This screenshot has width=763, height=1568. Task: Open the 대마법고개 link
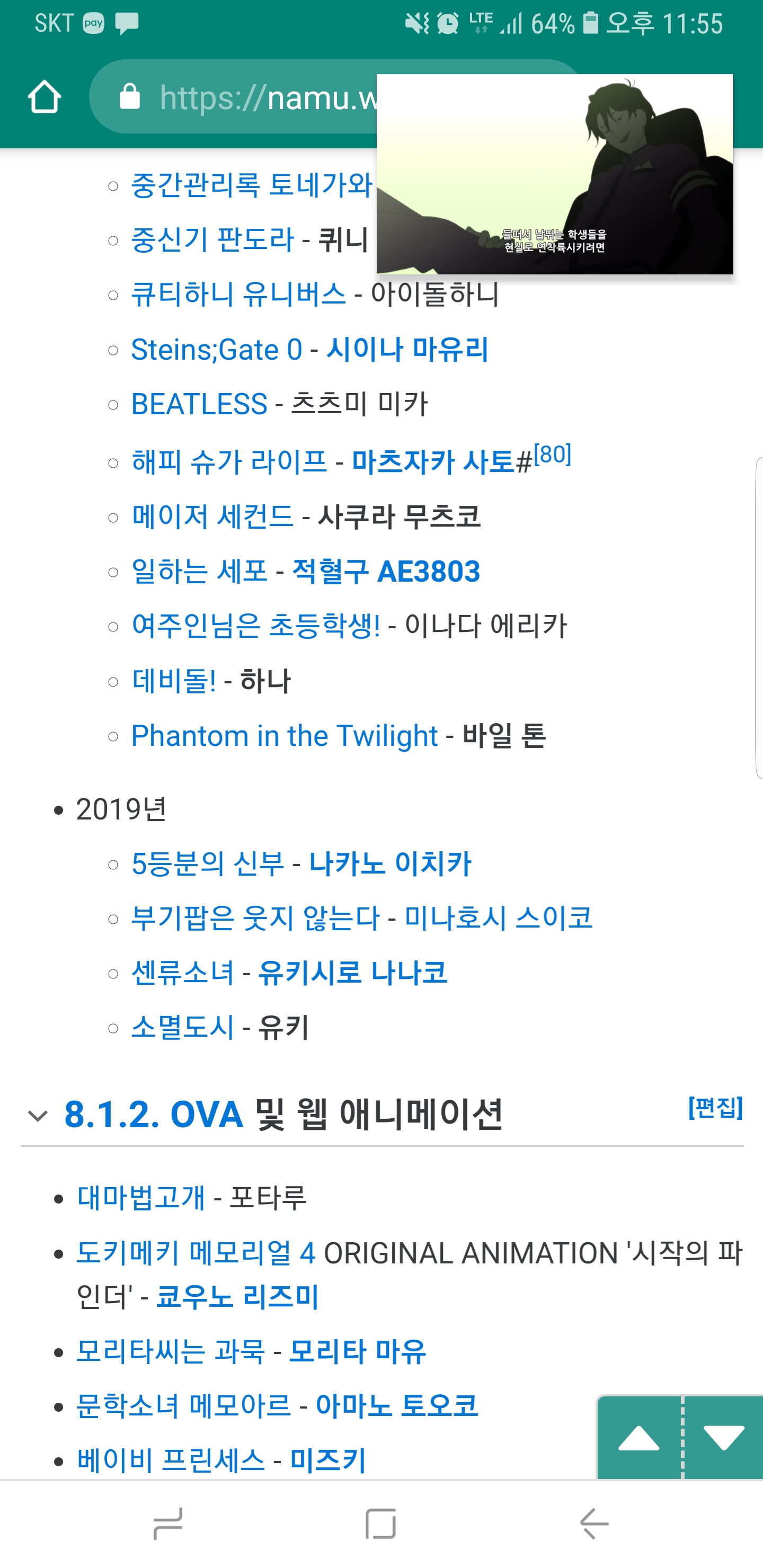click(x=141, y=1198)
